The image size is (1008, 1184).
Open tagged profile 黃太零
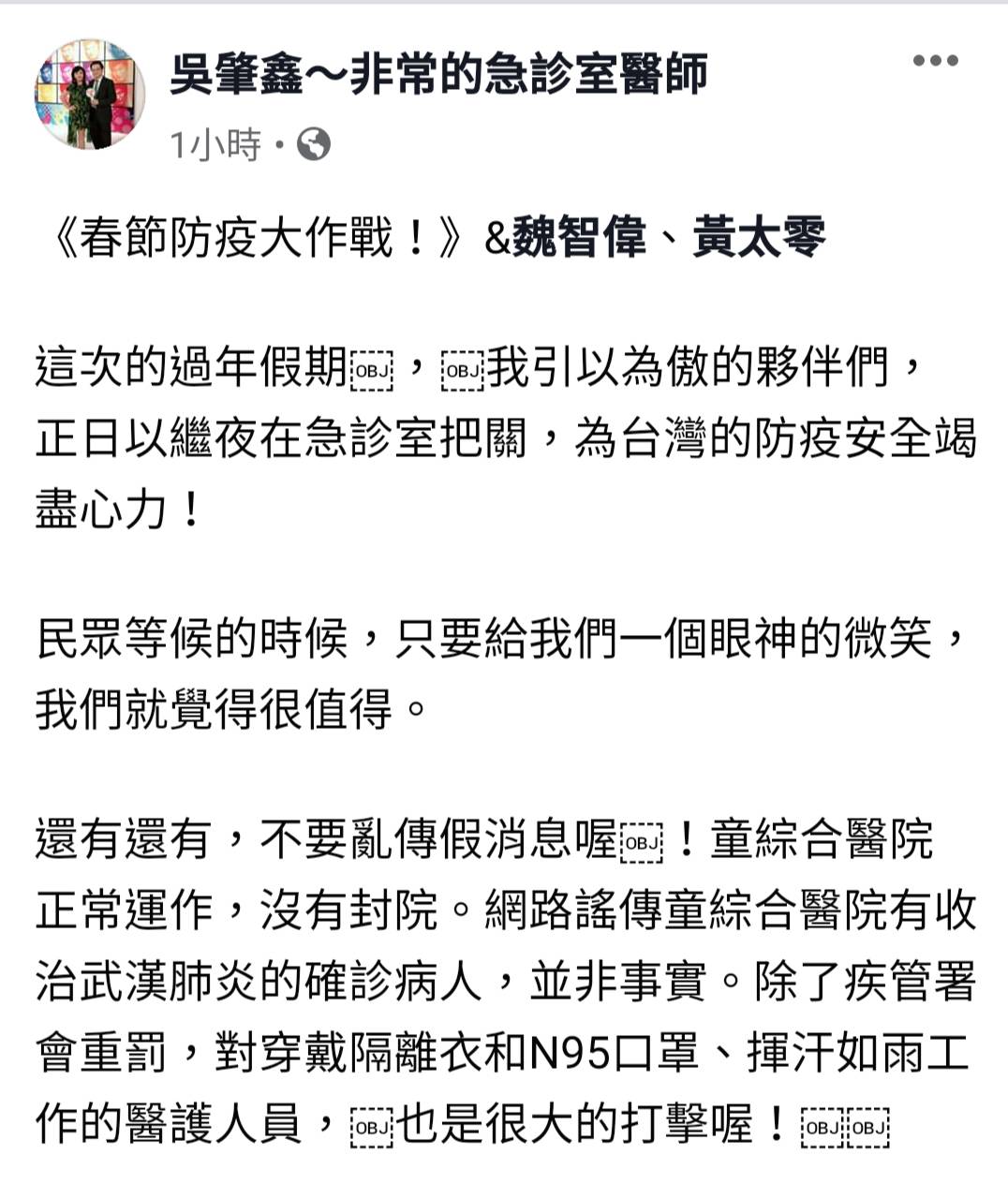(x=759, y=238)
